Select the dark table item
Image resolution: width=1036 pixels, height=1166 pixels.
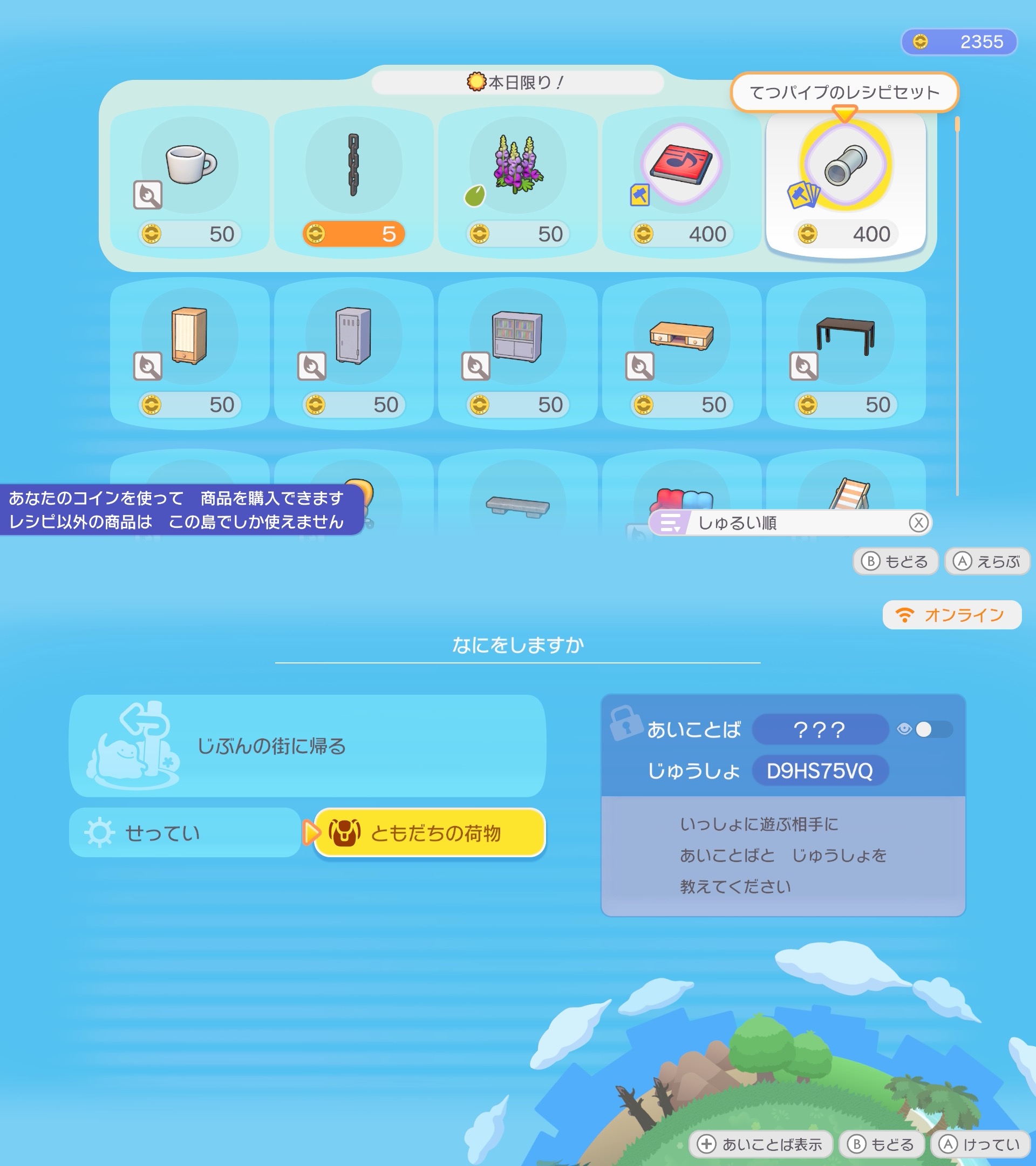point(846,352)
